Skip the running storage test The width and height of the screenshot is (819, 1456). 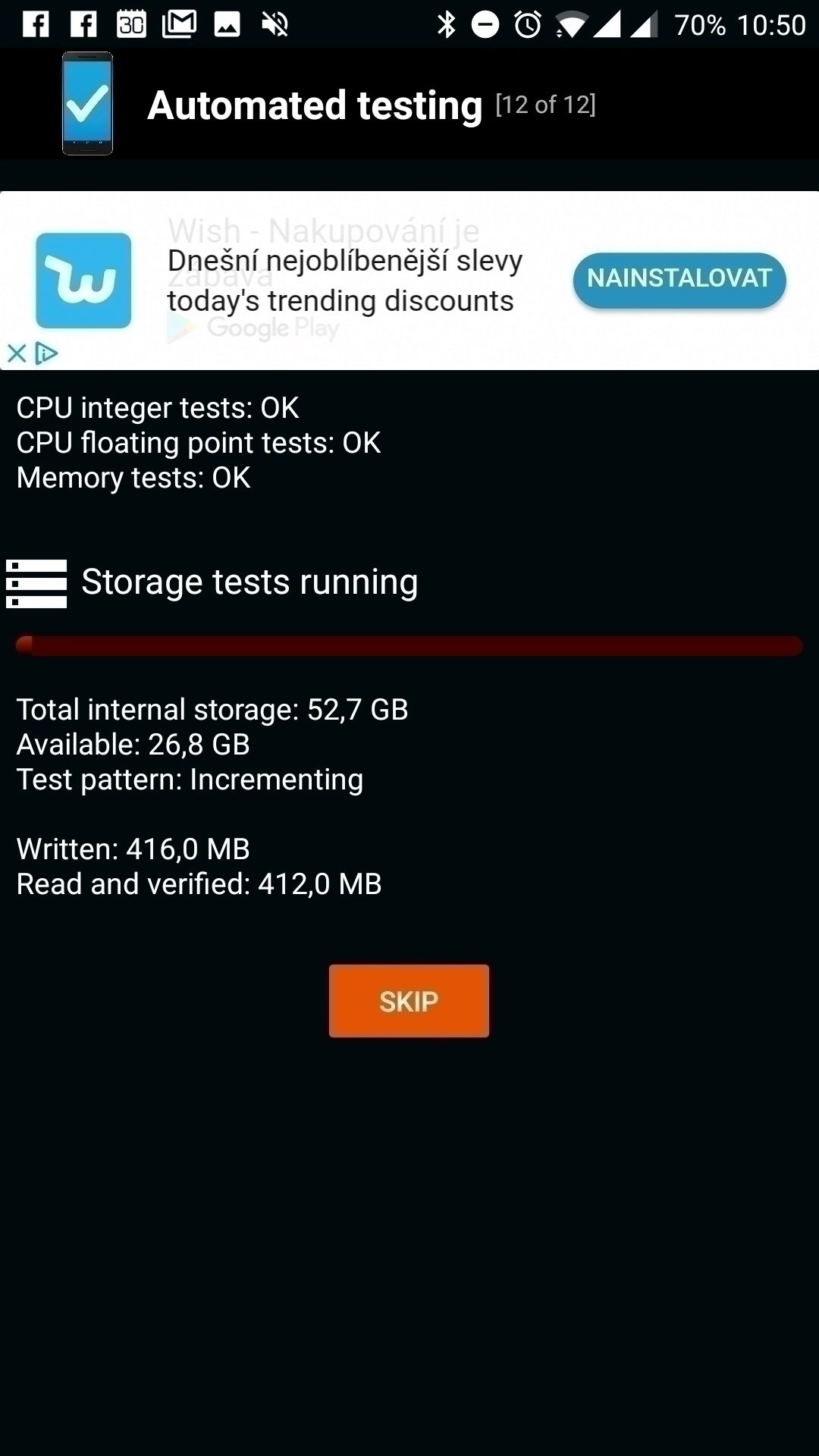point(409,1001)
